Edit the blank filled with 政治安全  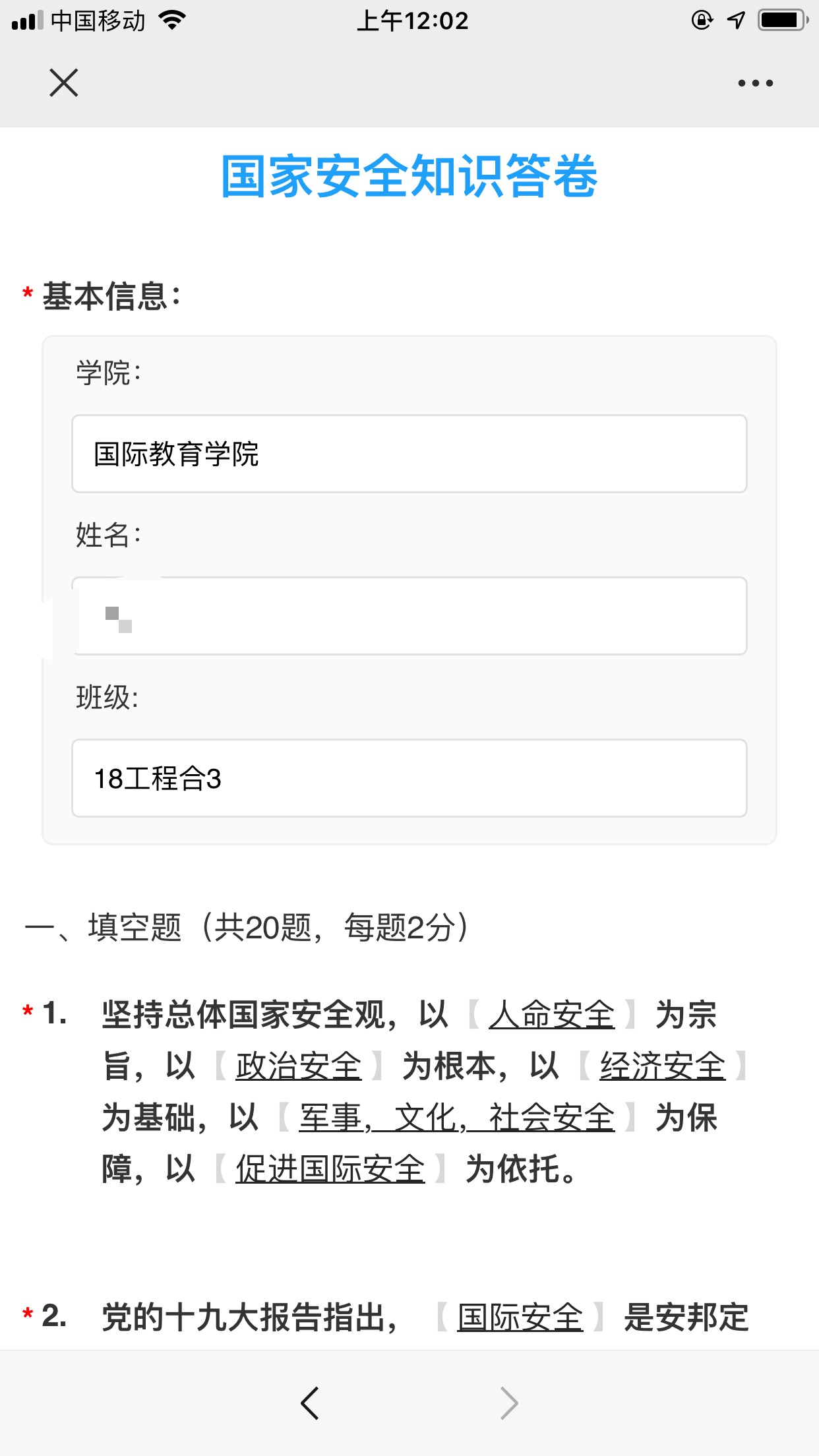click(x=299, y=1066)
